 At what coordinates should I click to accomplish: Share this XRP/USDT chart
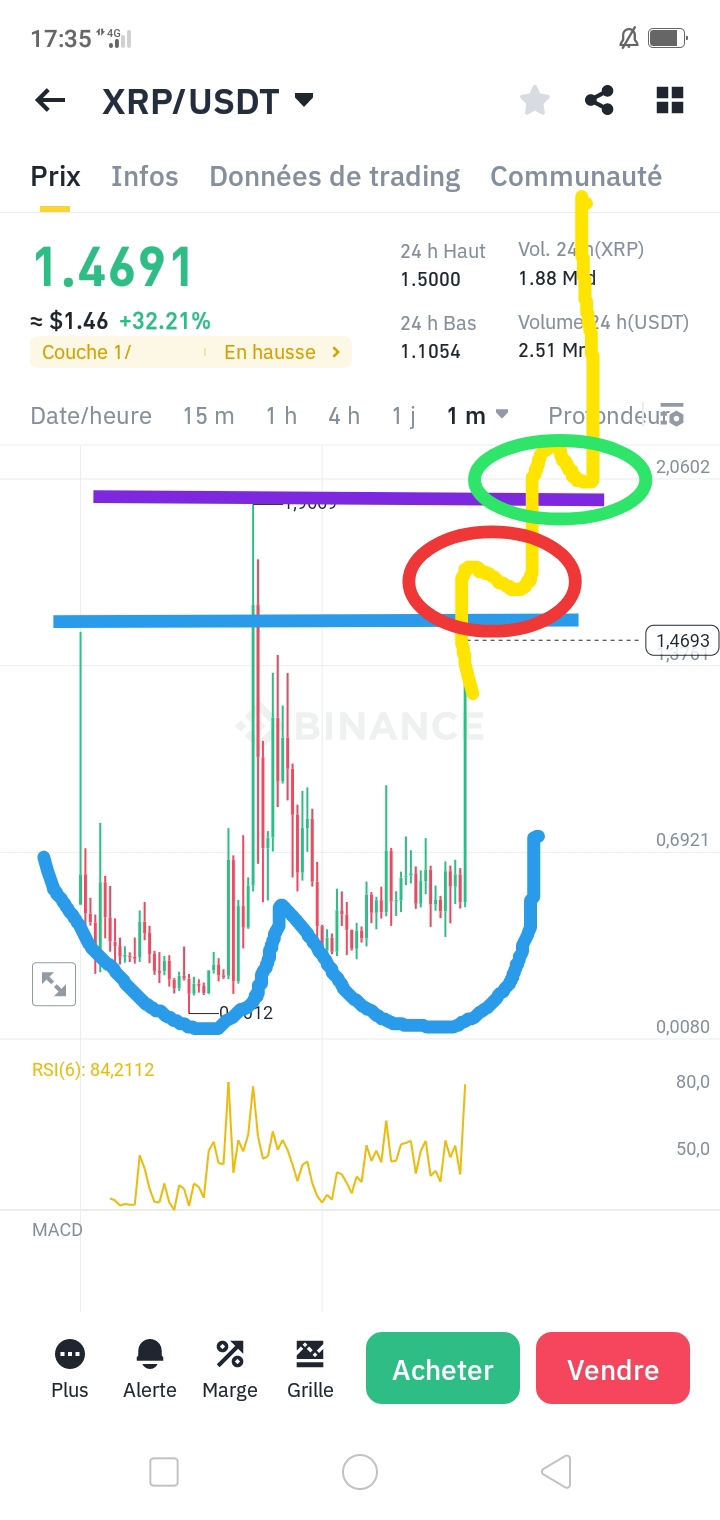(599, 100)
